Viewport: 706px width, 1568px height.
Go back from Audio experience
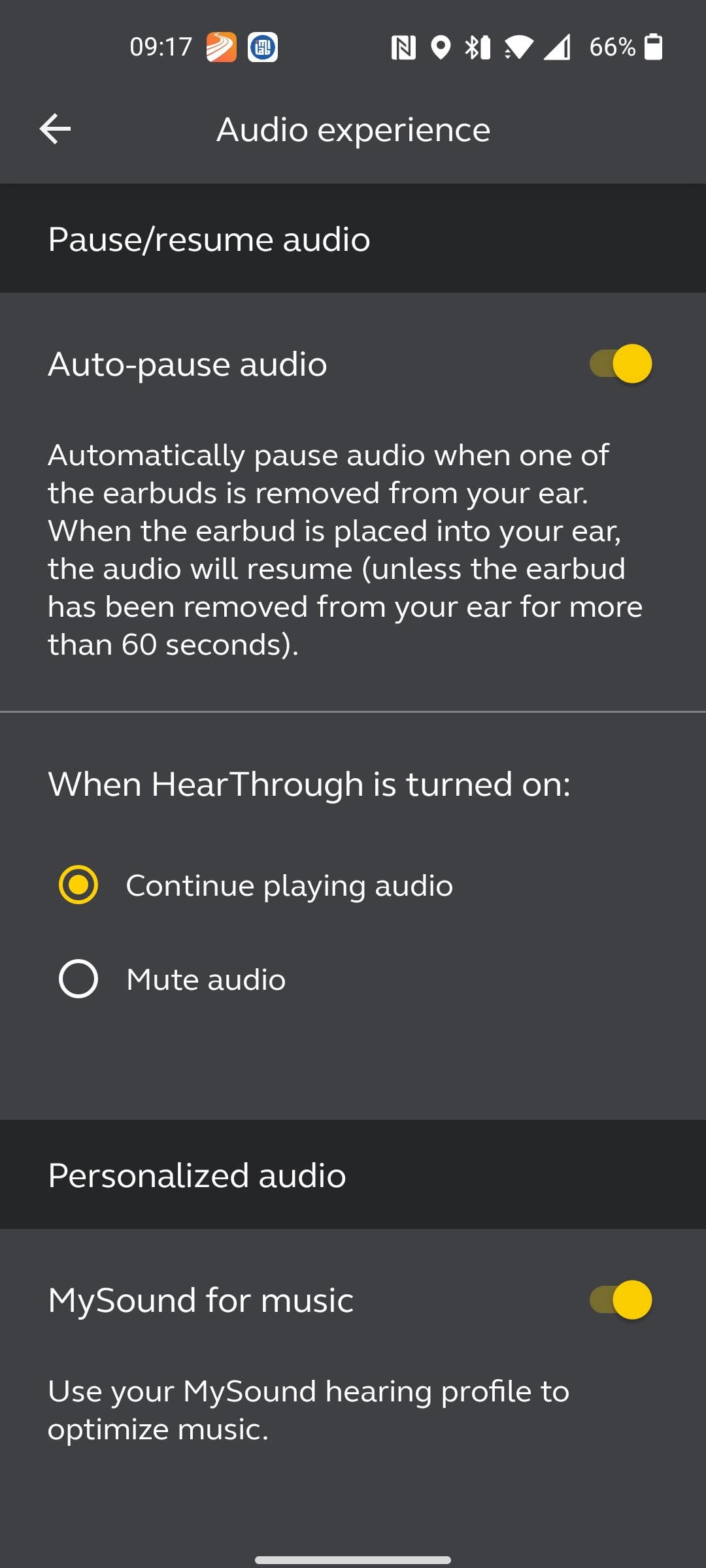[55, 129]
